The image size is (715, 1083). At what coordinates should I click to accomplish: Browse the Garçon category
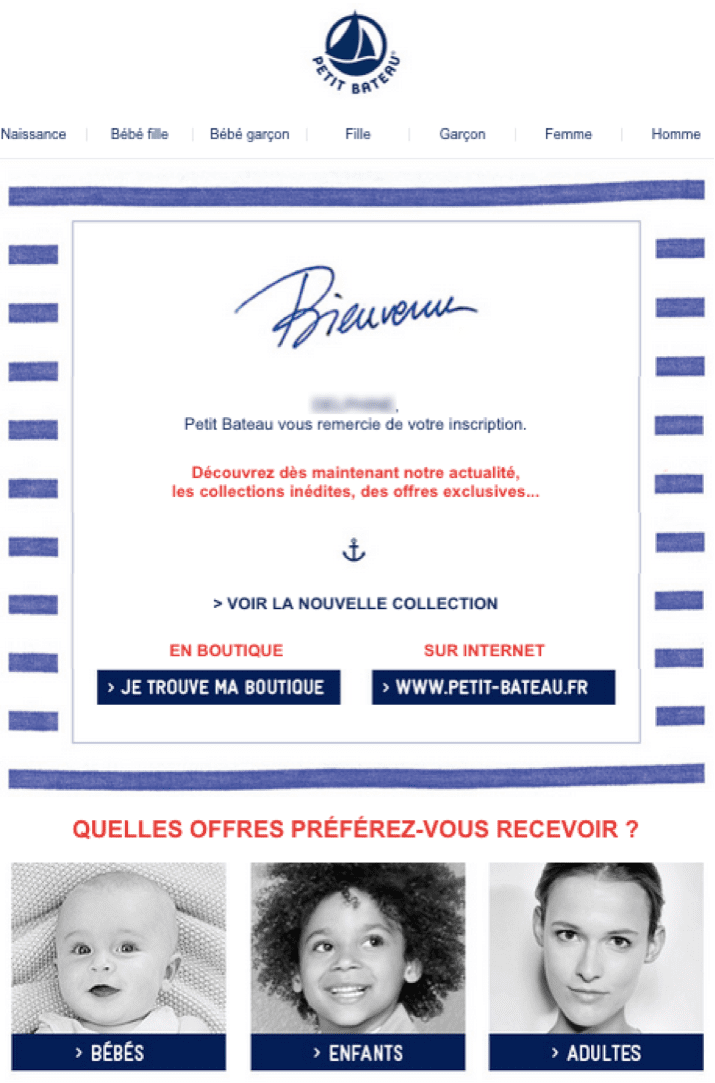(x=462, y=134)
